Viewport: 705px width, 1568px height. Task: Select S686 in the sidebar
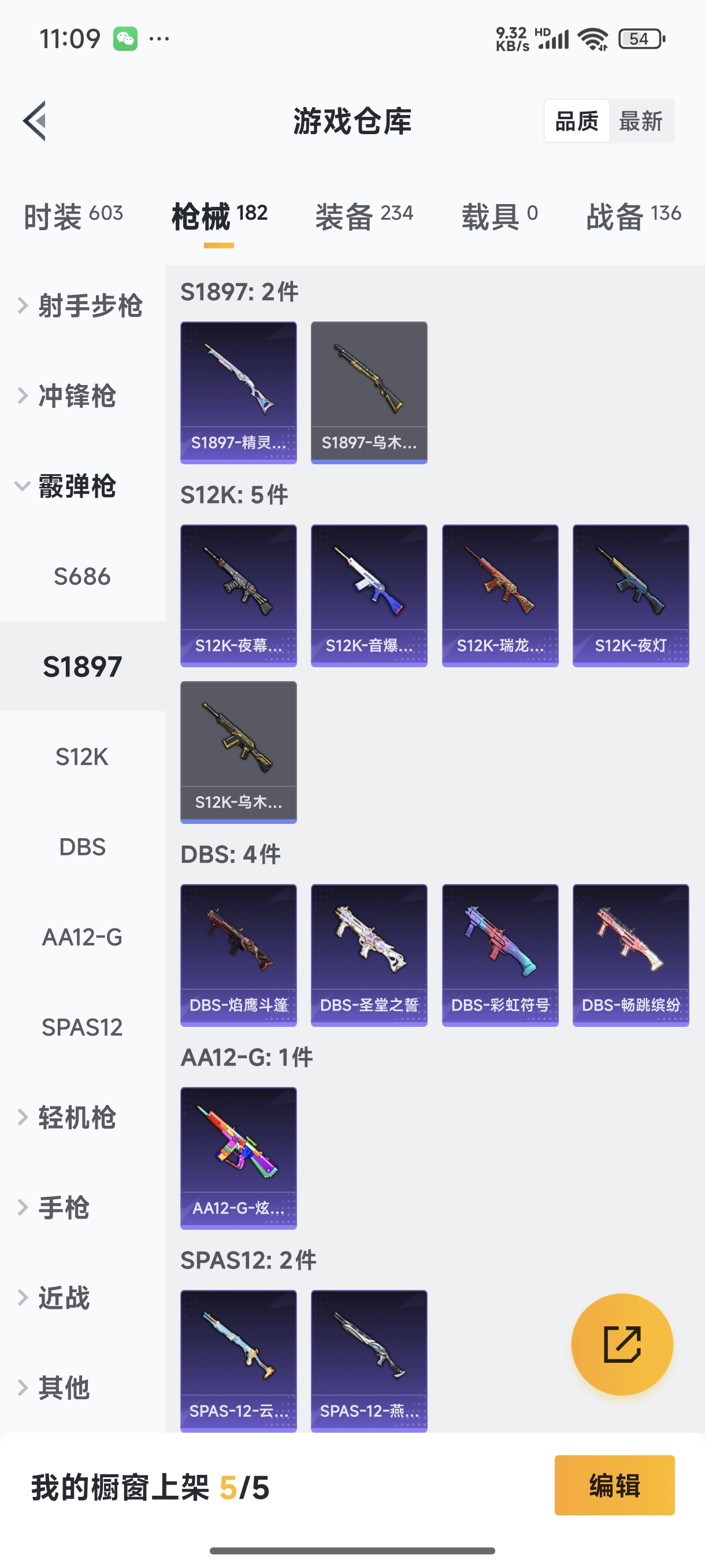pos(82,576)
